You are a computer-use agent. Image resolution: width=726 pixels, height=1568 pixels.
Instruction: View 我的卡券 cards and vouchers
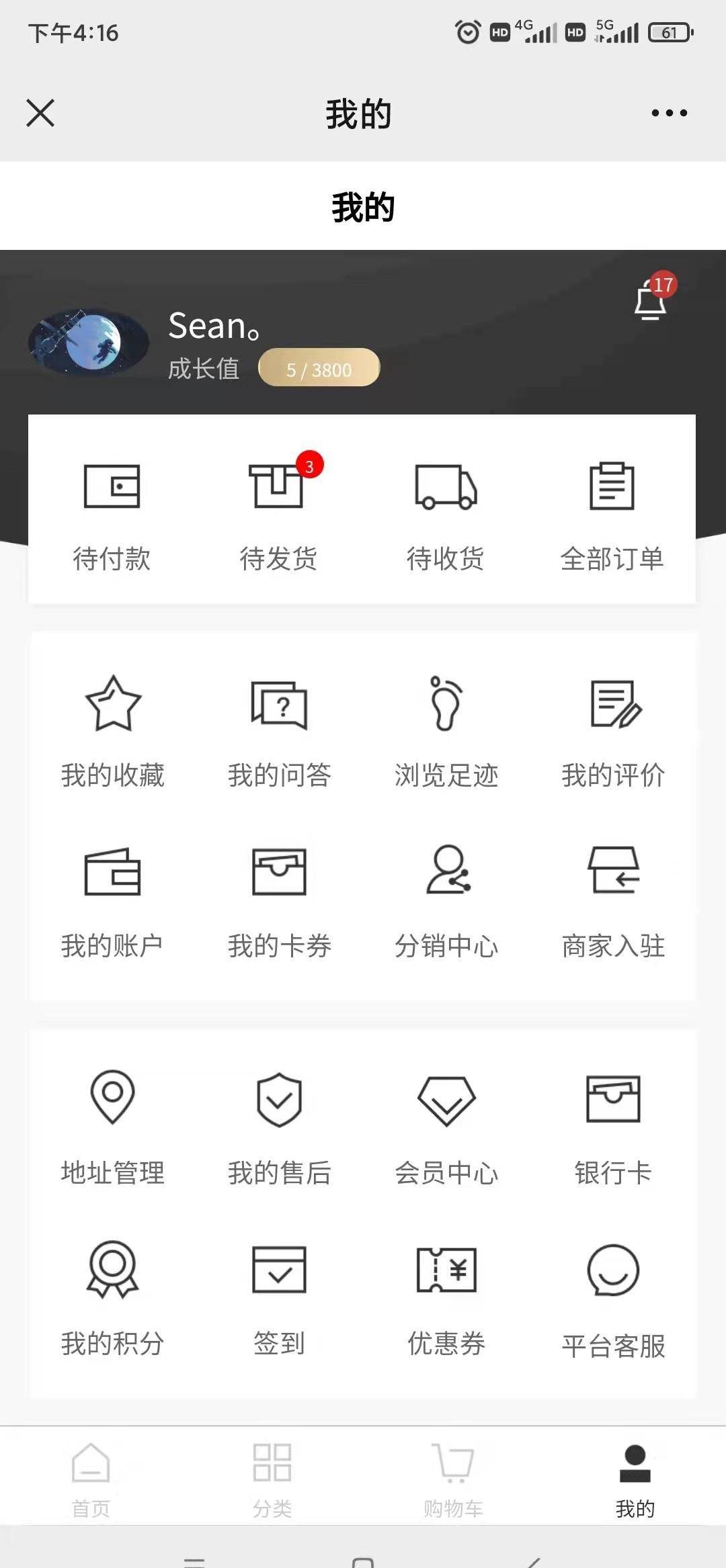tap(279, 902)
